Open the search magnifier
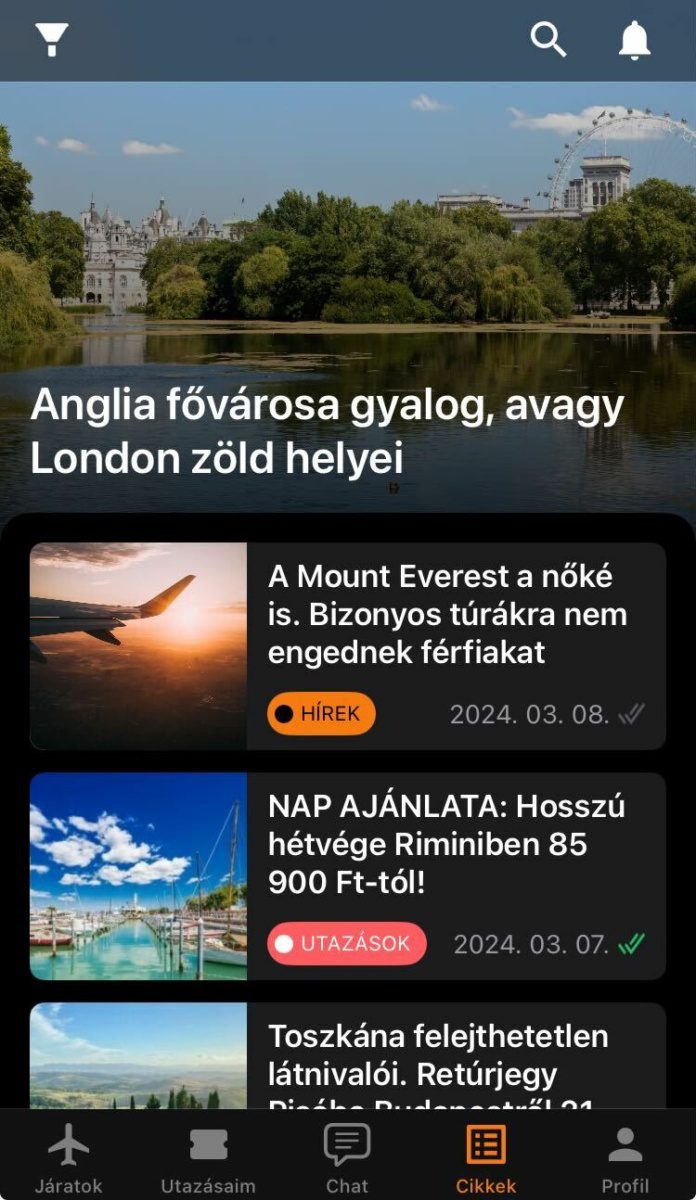 (x=548, y=40)
